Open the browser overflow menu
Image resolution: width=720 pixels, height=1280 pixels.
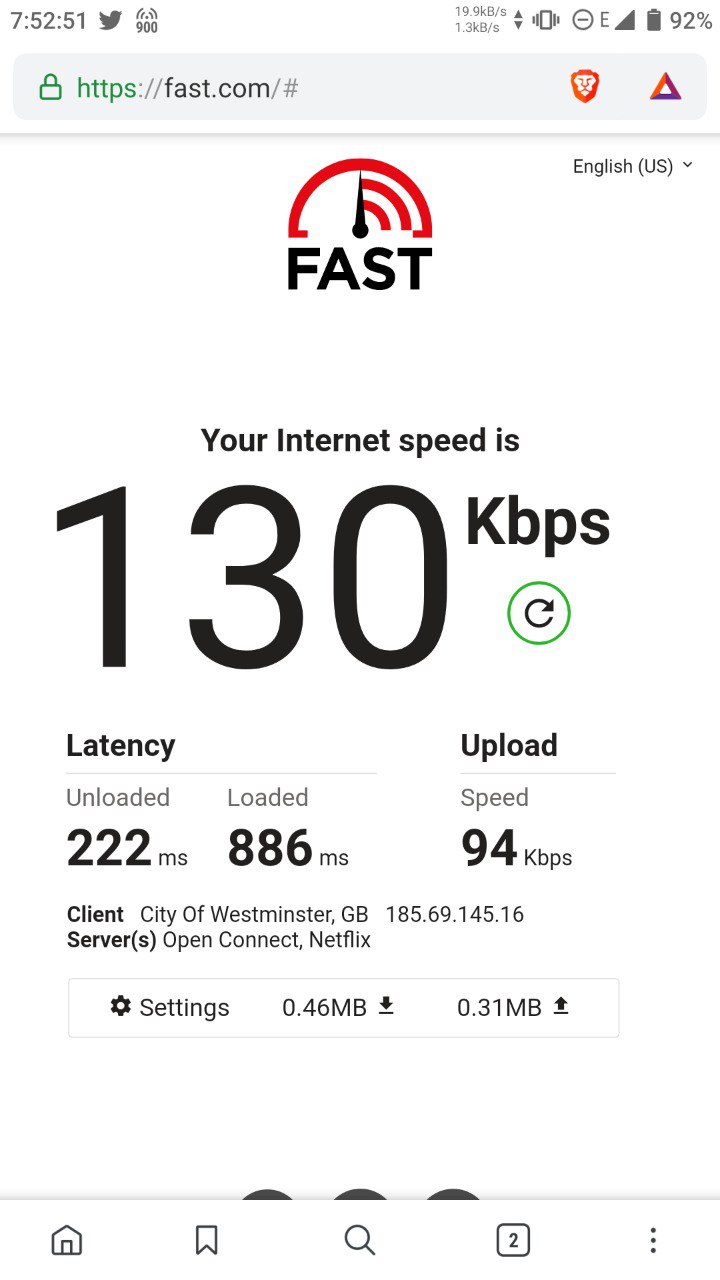(x=653, y=1241)
